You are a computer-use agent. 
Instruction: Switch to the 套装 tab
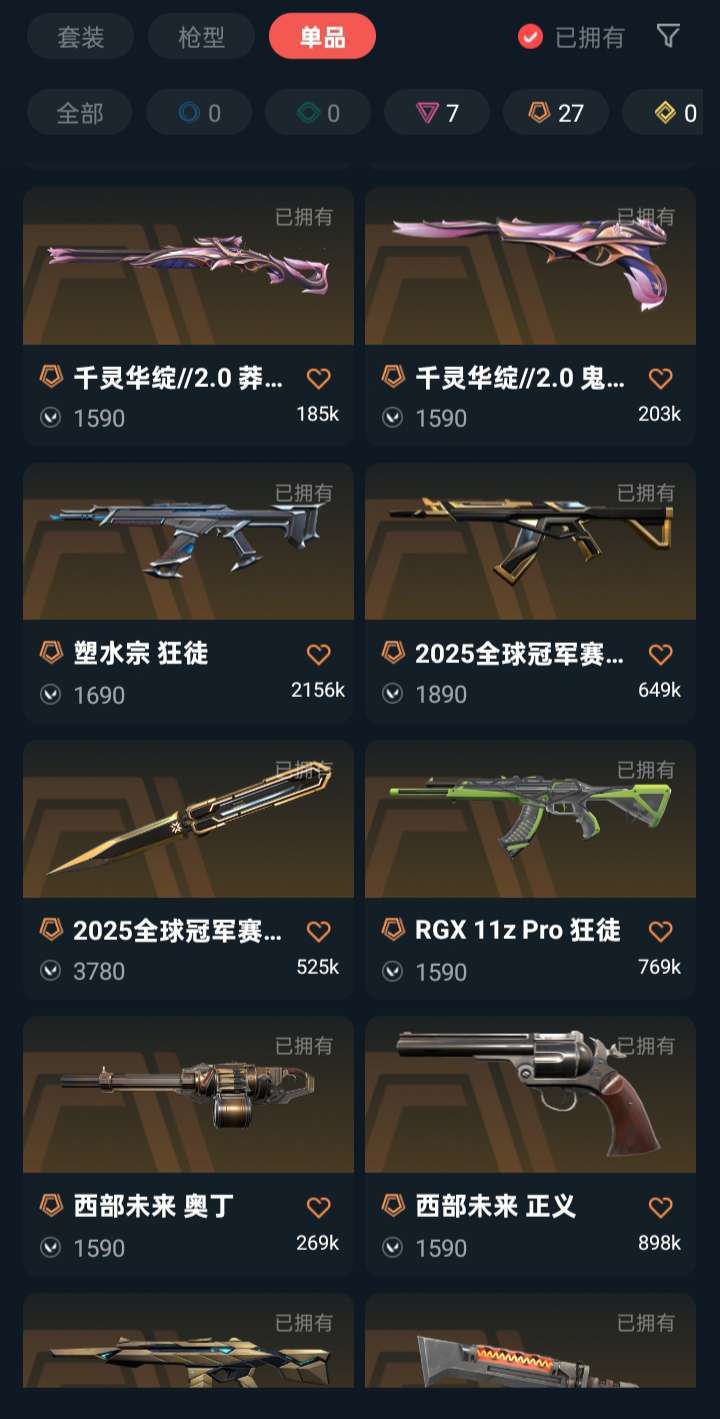coord(80,36)
